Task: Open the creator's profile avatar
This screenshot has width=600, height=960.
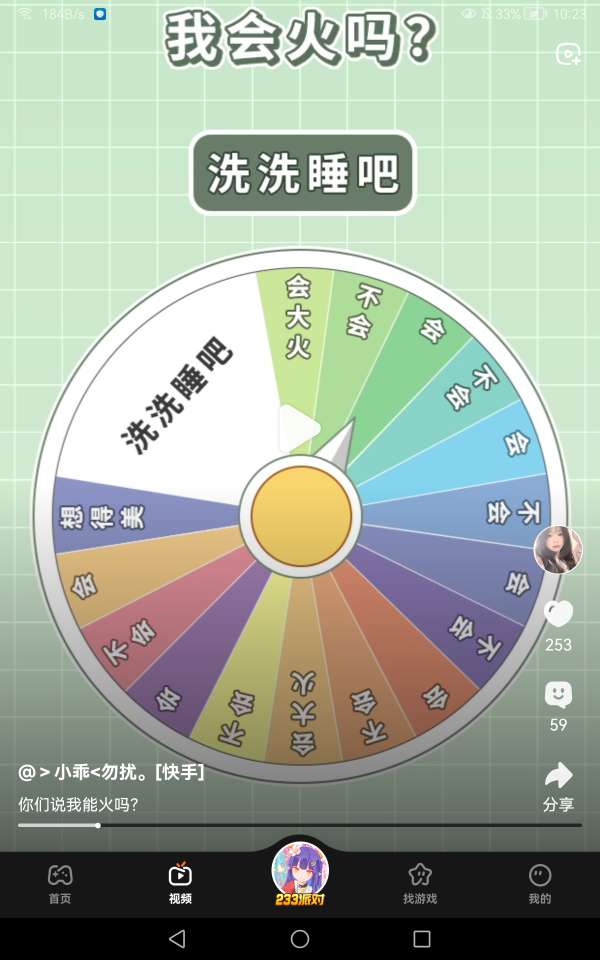Action: (x=557, y=549)
